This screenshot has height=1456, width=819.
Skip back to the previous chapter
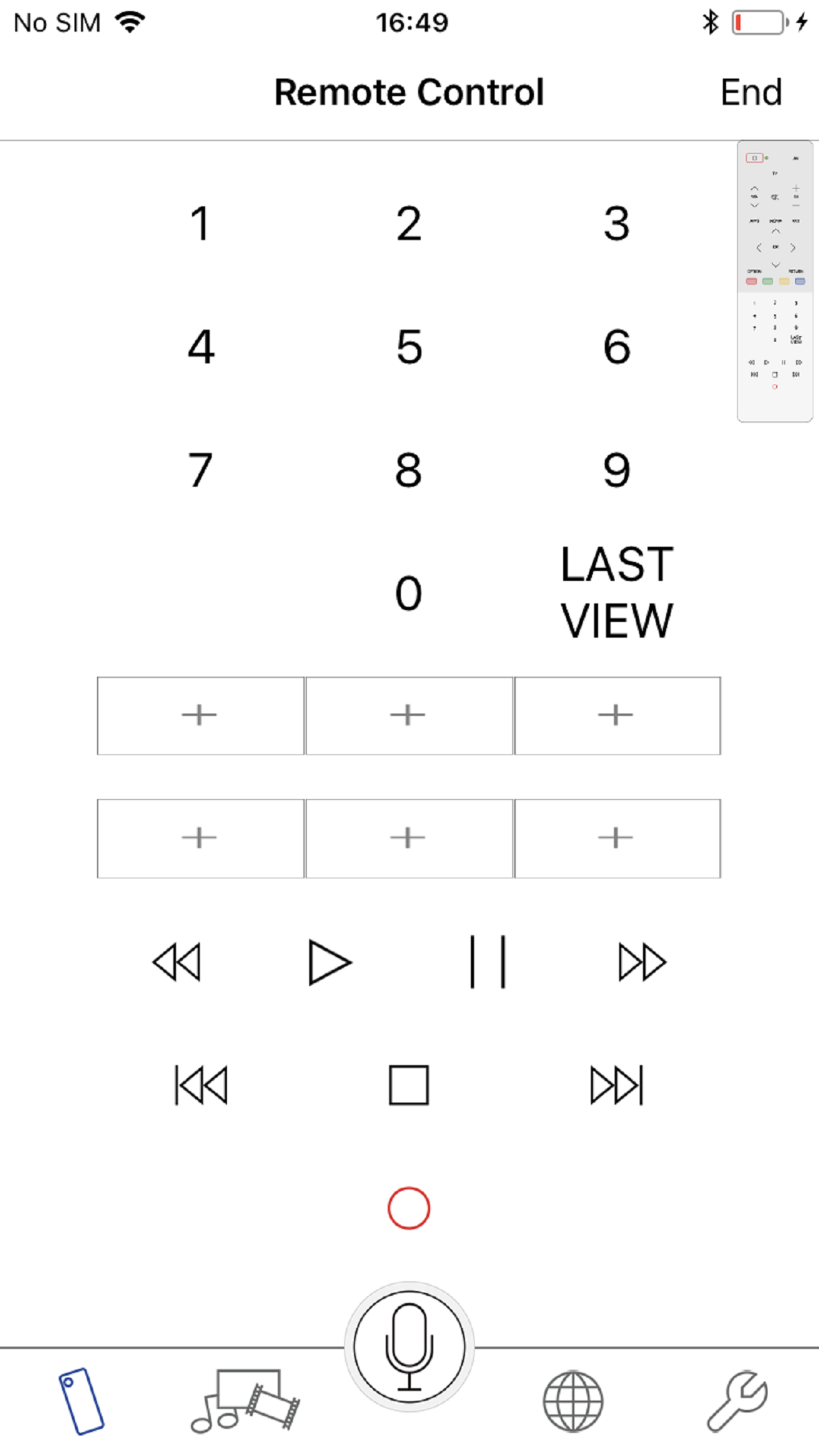[x=201, y=1085]
